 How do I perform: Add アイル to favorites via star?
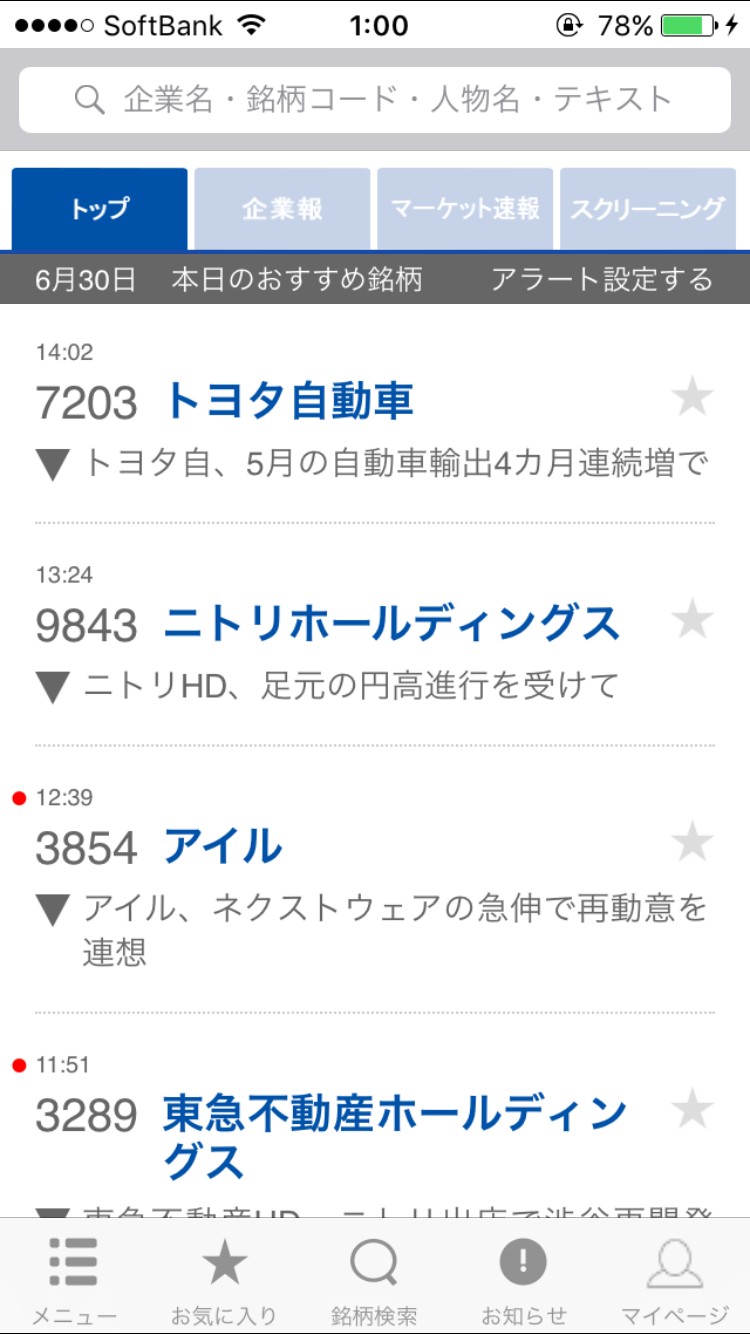[692, 842]
